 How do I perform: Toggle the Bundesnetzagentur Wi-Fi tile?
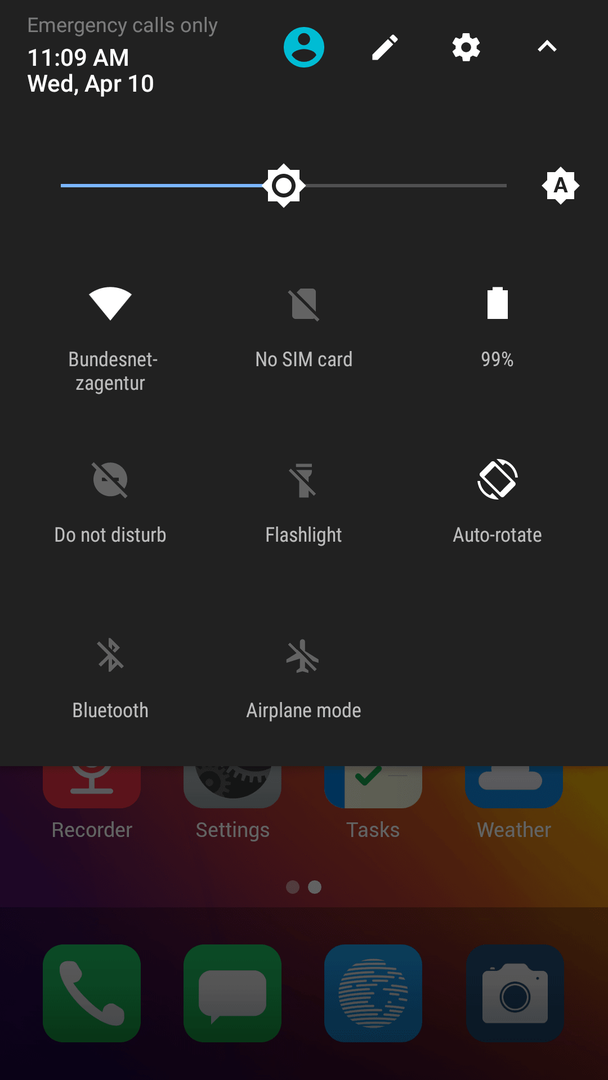pyautogui.click(x=110, y=339)
